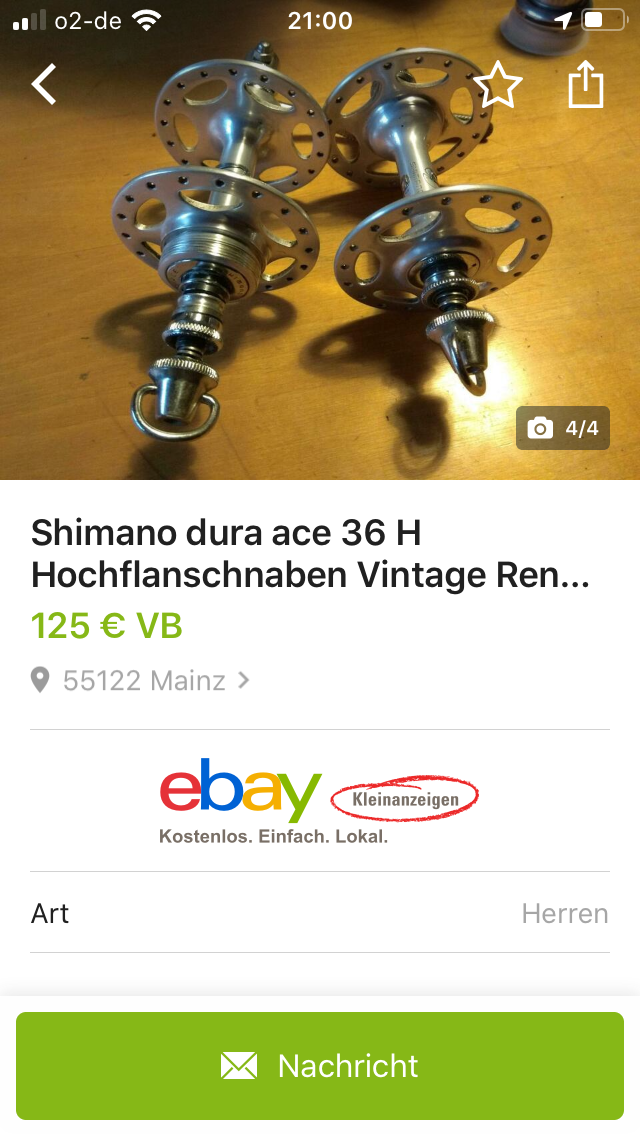Send a Nachricht to the seller
The image size is (640, 1136).
point(320,1066)
